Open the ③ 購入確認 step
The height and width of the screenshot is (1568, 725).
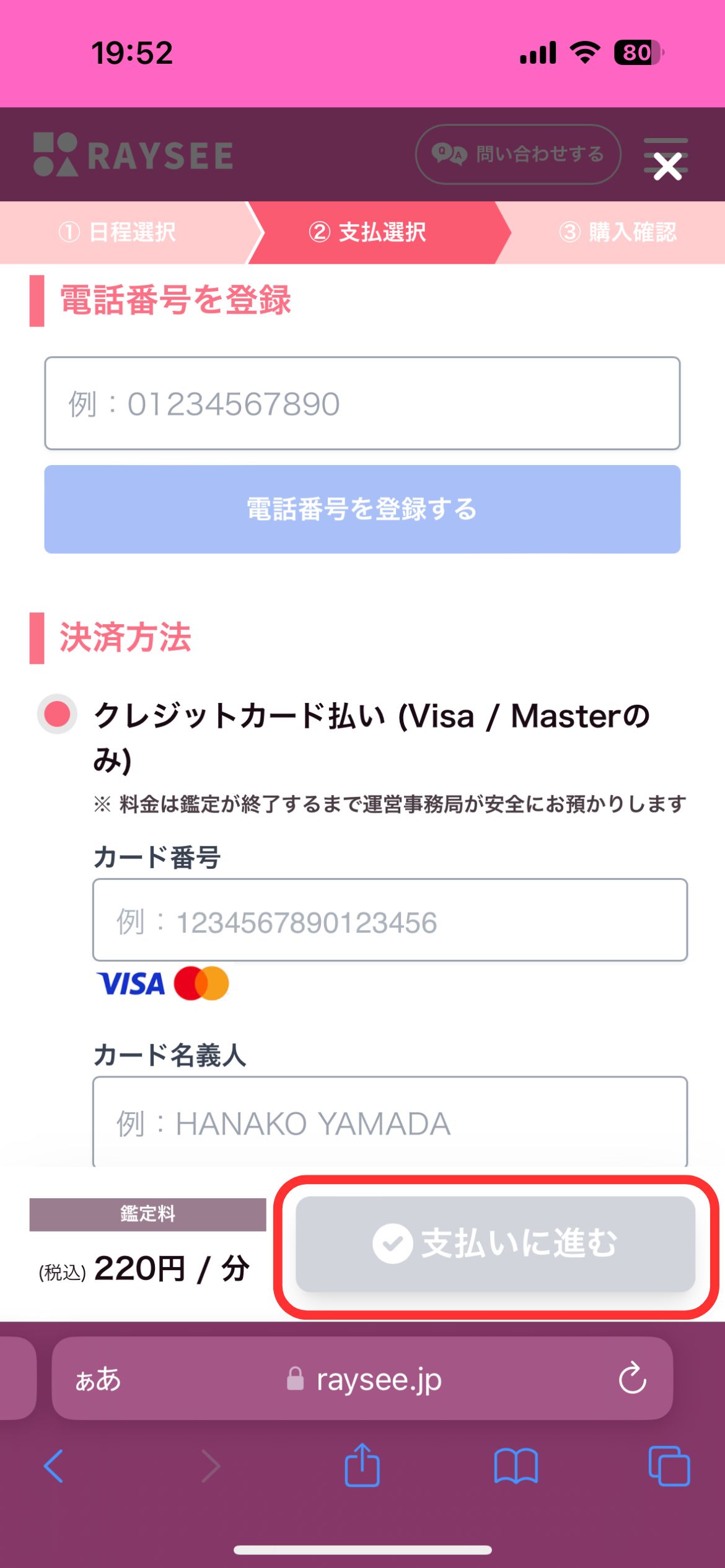tap(620, 233)
